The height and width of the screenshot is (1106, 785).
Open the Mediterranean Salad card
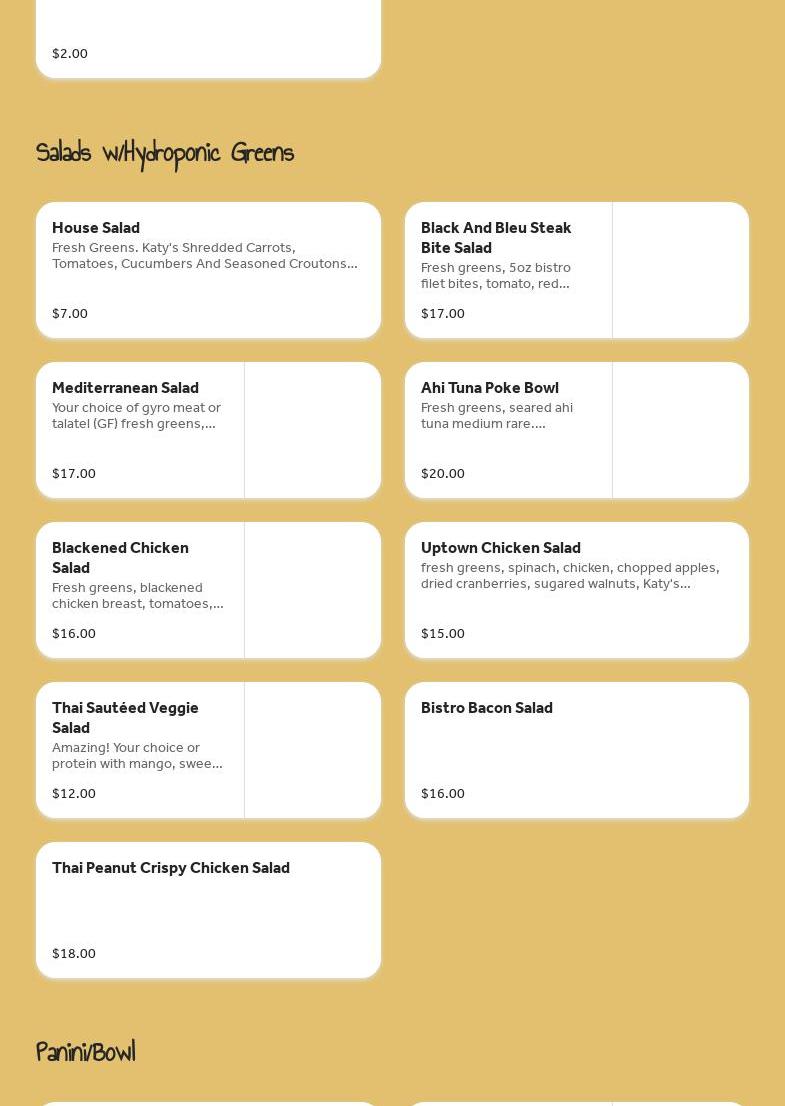click(208, 430)
